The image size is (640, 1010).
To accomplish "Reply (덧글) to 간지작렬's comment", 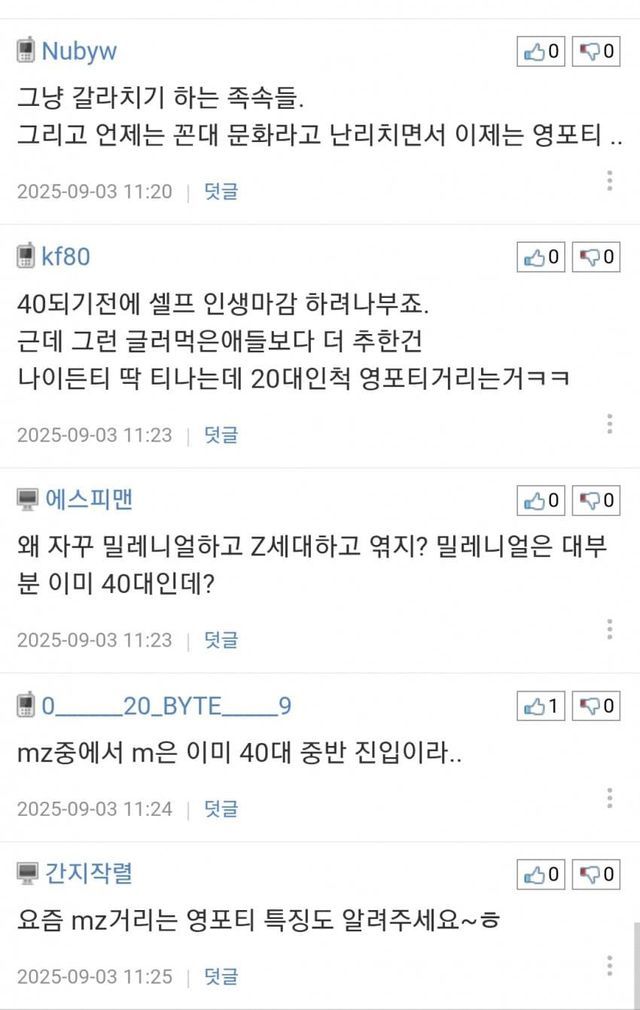I will (x=221, y=976).
